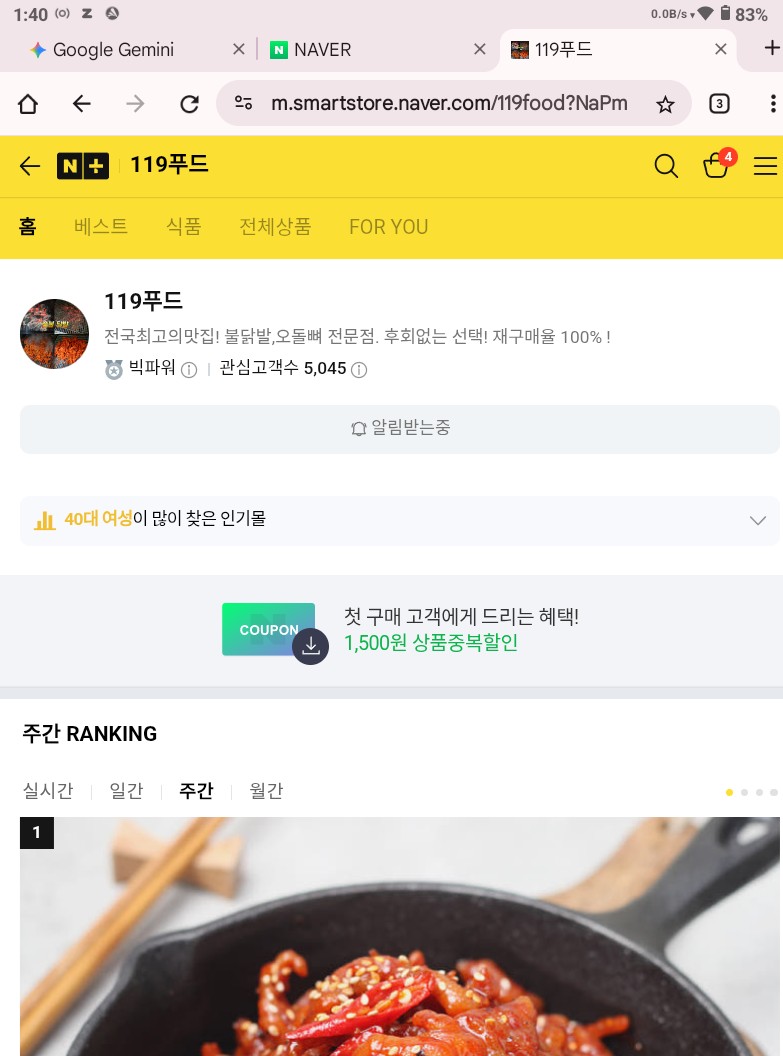The image size is (783, 1056).
Task: Select the 실시간 ranking filter
Action: pos(48,791)
